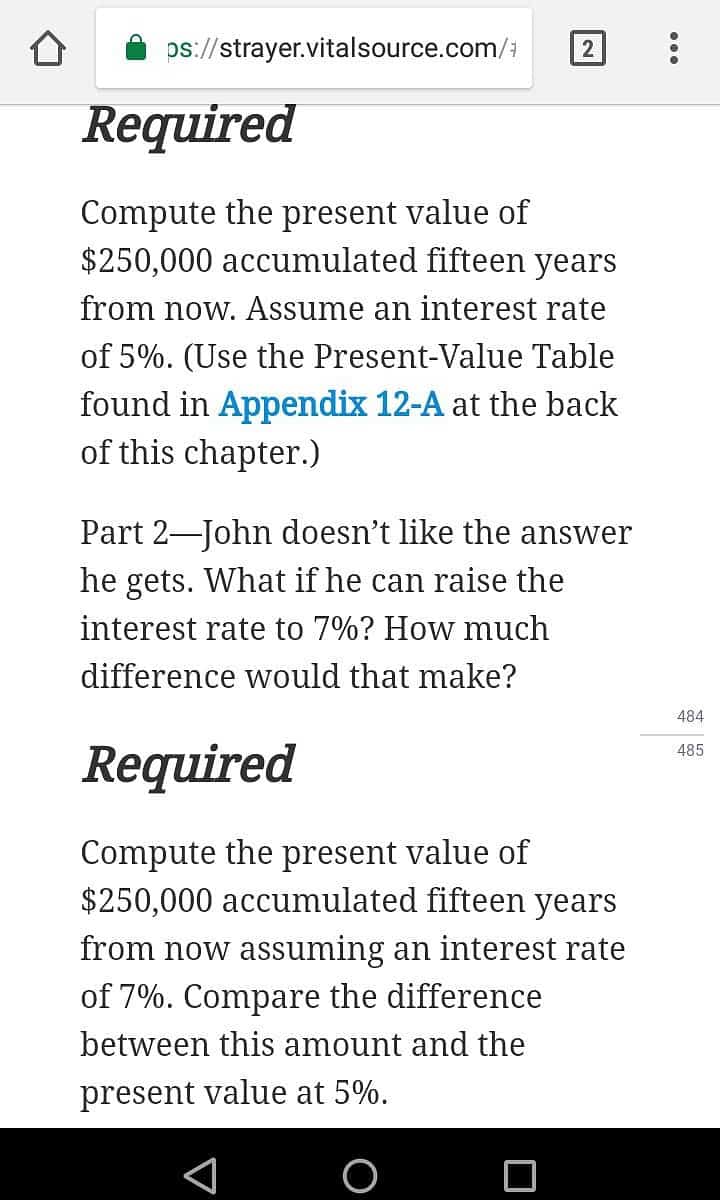Go to the browser home page
Image resolution: width=720 pixels, height=1200 pixels.
tap(49, 47)
